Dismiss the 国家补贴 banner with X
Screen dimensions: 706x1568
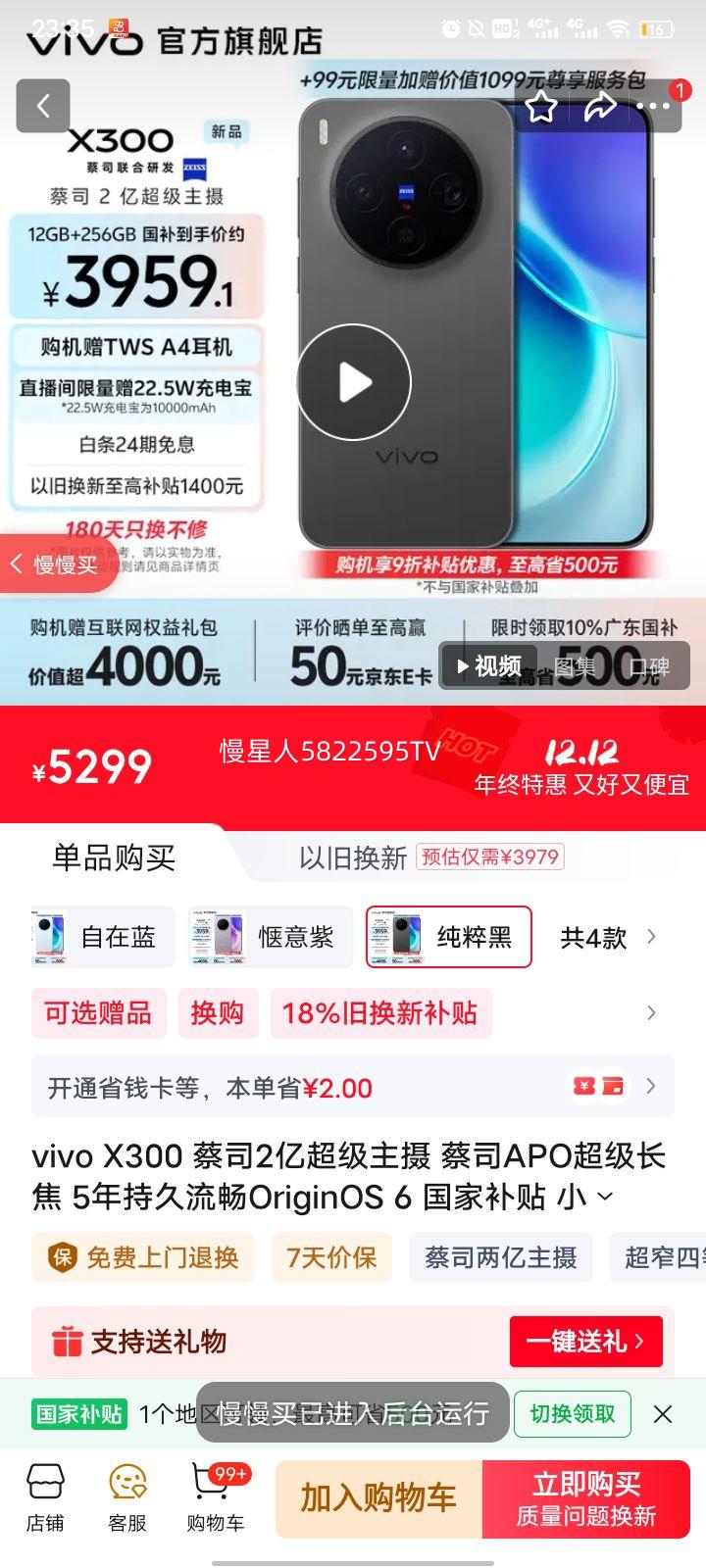click(663, 1414)
